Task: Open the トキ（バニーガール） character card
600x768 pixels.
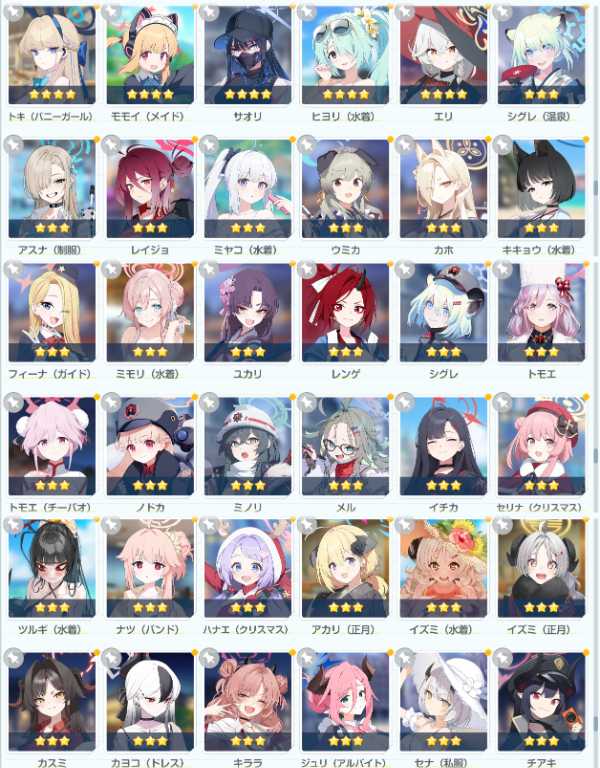Action: pos(52,52)
